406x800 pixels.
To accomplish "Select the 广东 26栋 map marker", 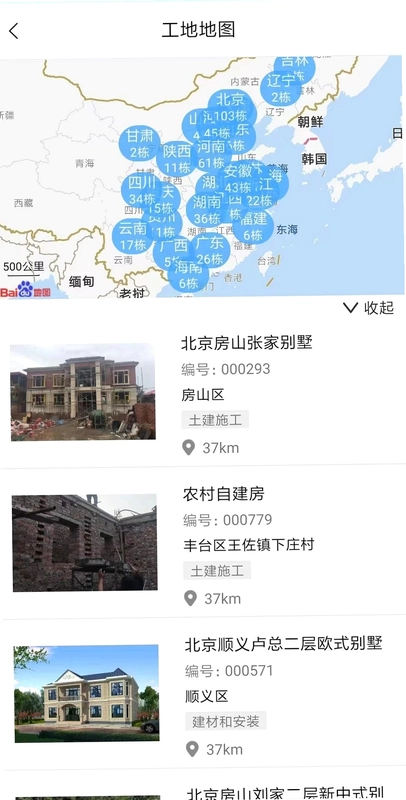I will pos(210,251).
